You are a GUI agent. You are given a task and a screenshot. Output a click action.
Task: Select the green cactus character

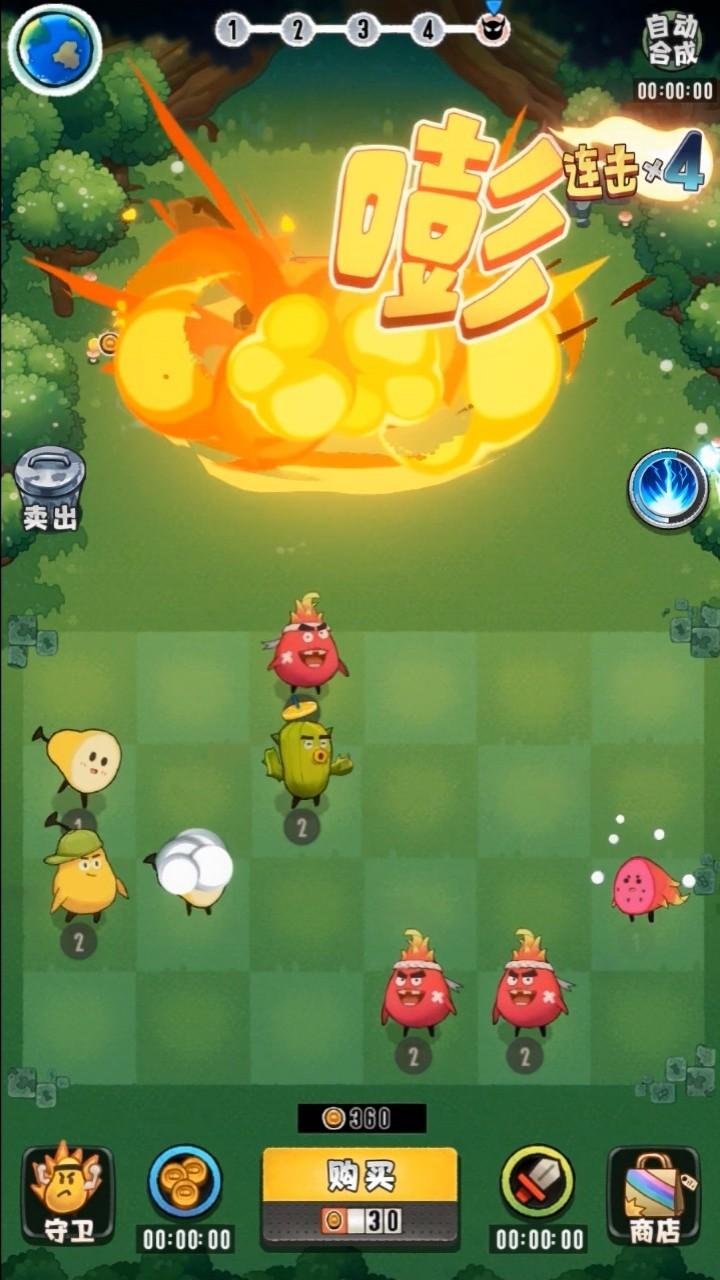tap(305, 760)
